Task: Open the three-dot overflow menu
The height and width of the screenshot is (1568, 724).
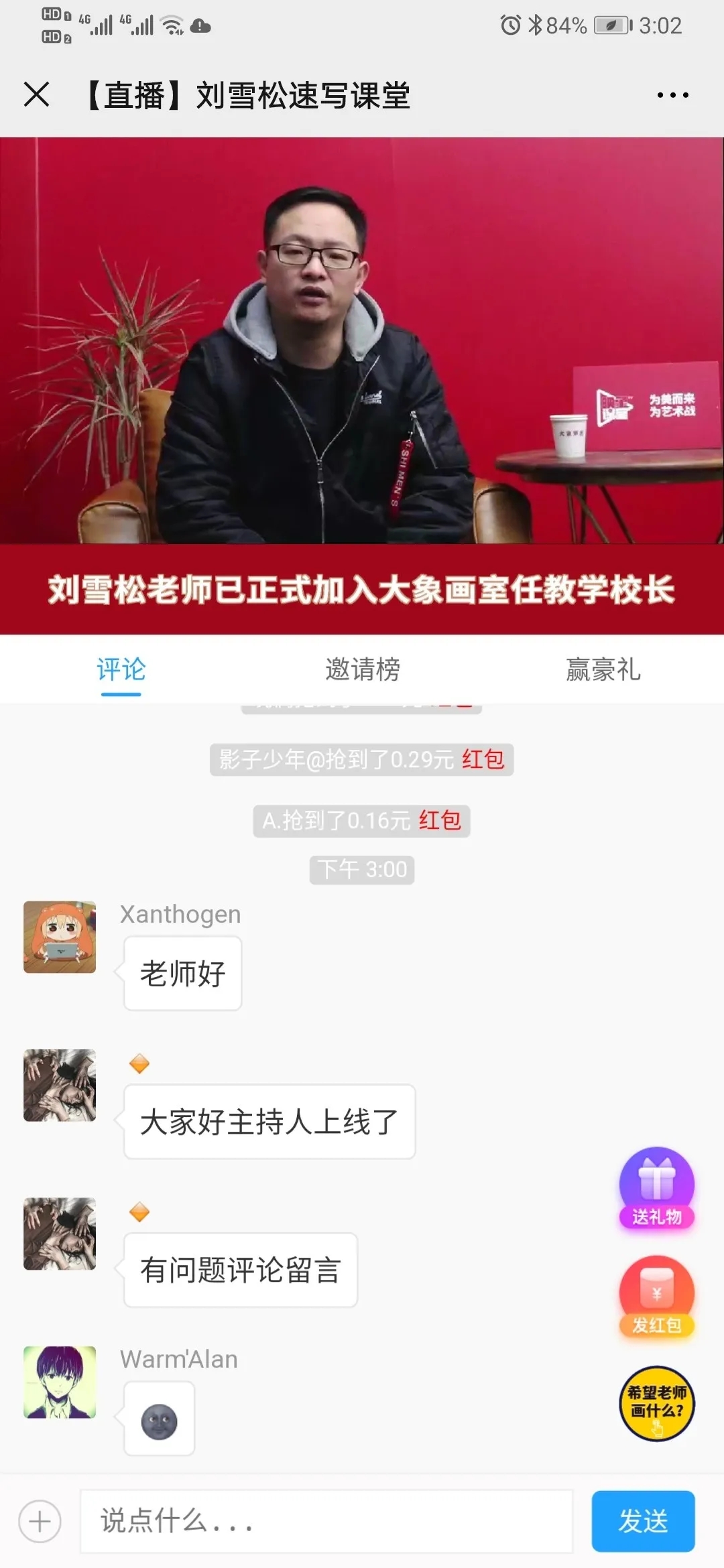Action: [672, 95]
